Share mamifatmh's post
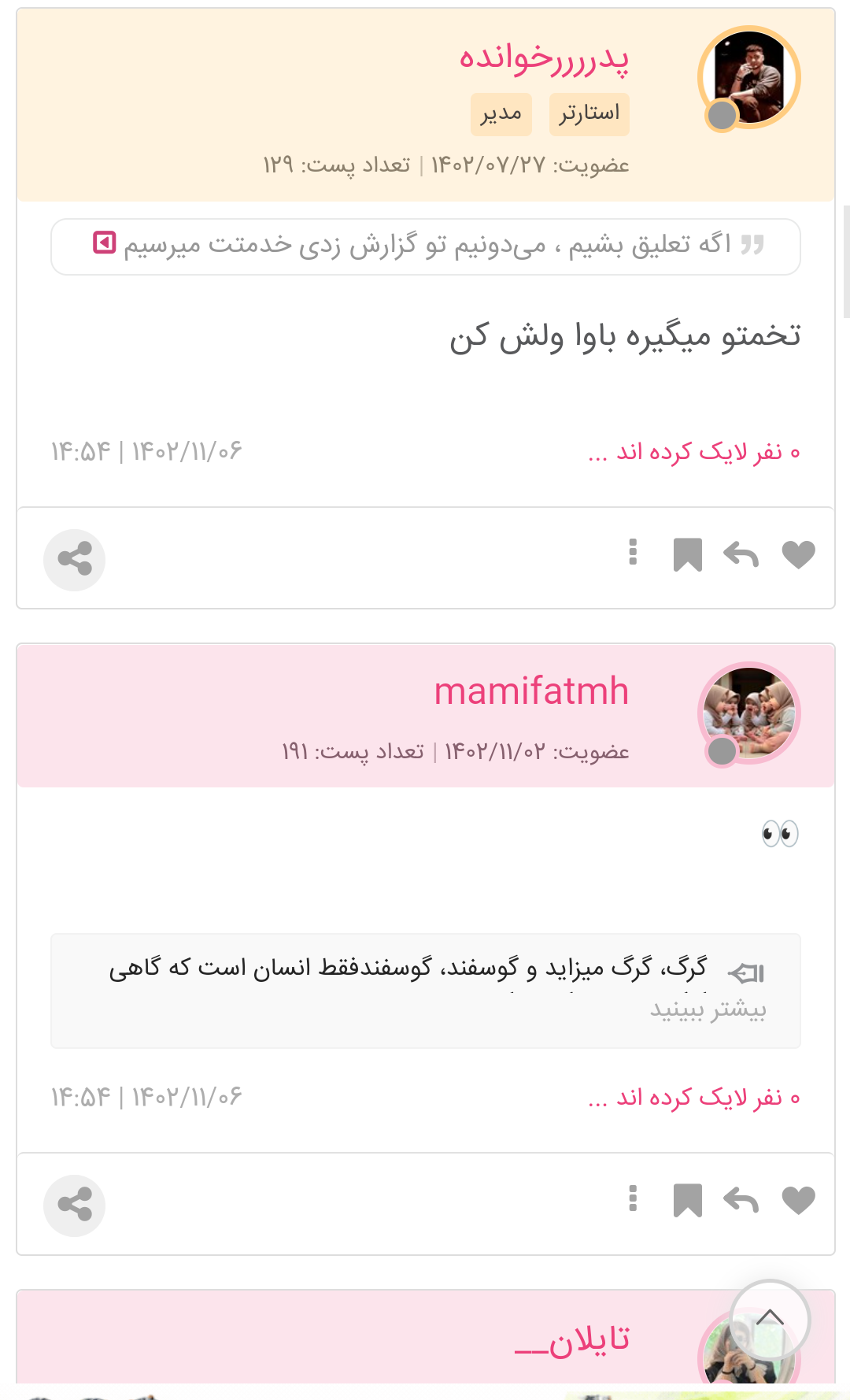850x1400 pixels. [75, 1206]
